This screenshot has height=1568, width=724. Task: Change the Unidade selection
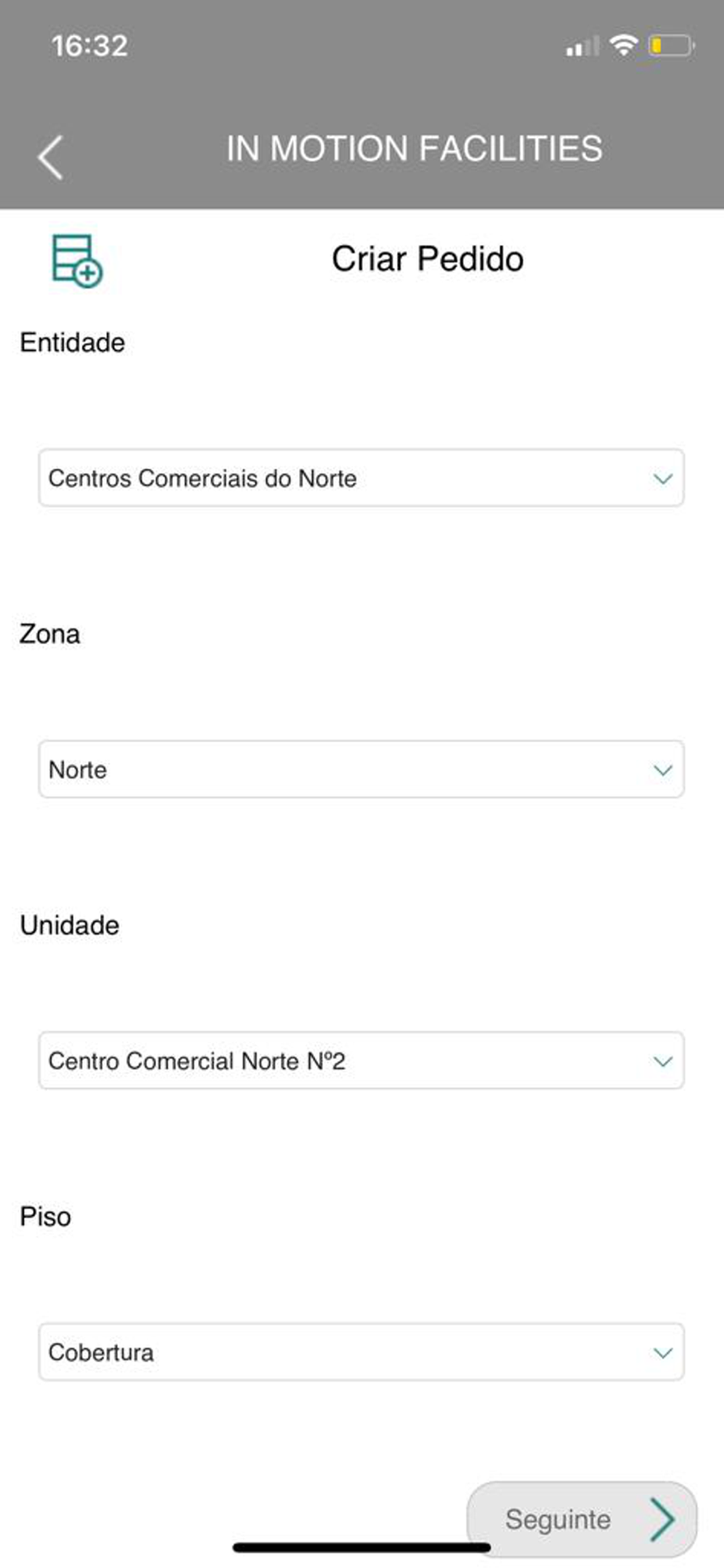click(361, 1060)
